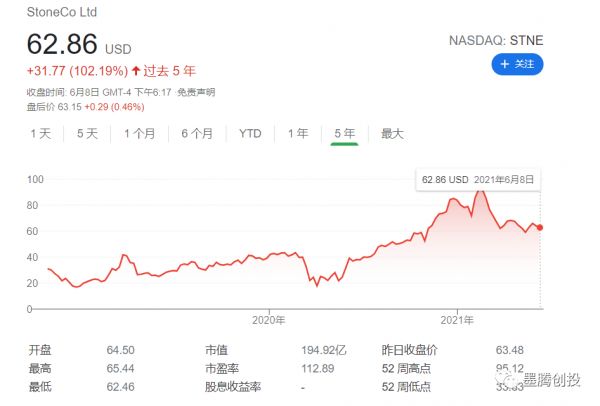Viewport: 600px width, 406px height.
Task: Select the 5年 range tab
Action: [x=344, y=133]
